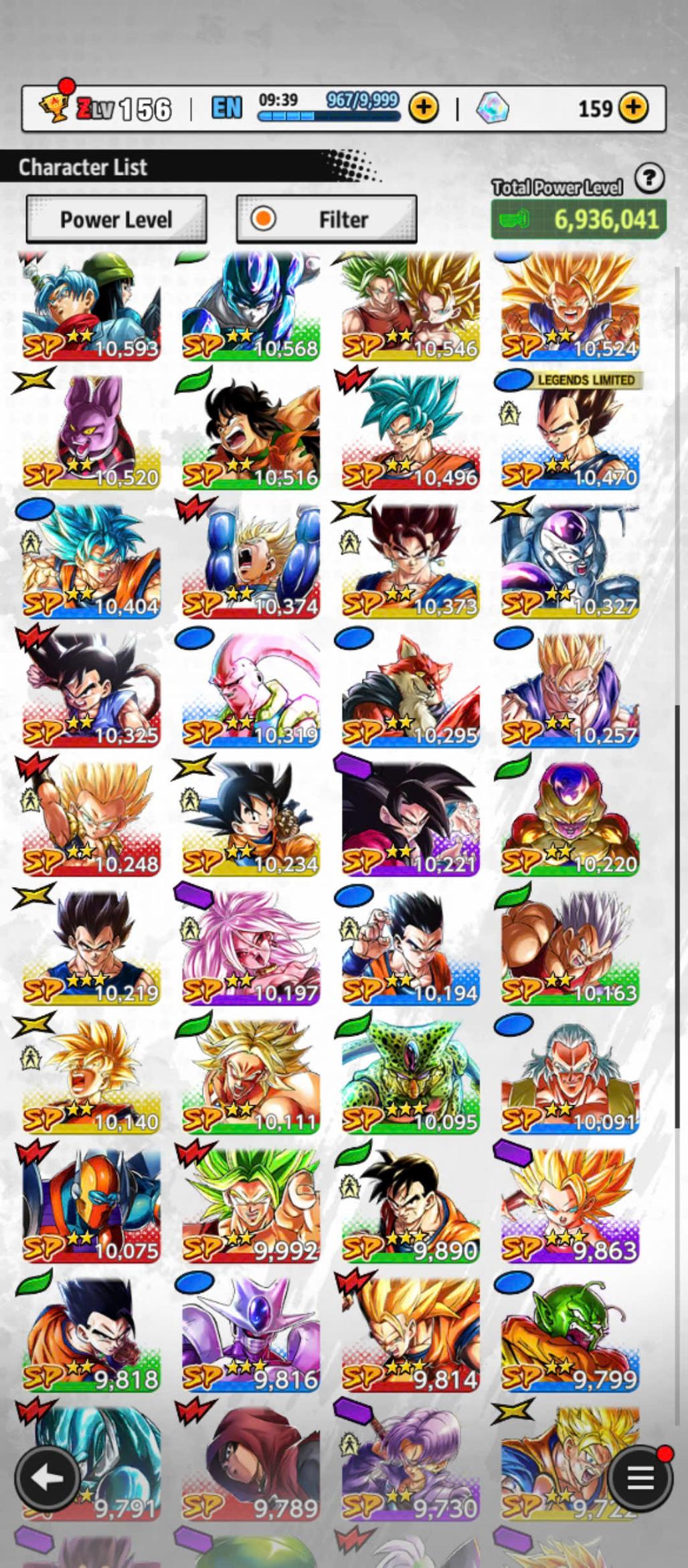Open the Power Level sort button
The width and height of the screenshot is (688, 1568).
pyautogui.click(x=116, y=220)
